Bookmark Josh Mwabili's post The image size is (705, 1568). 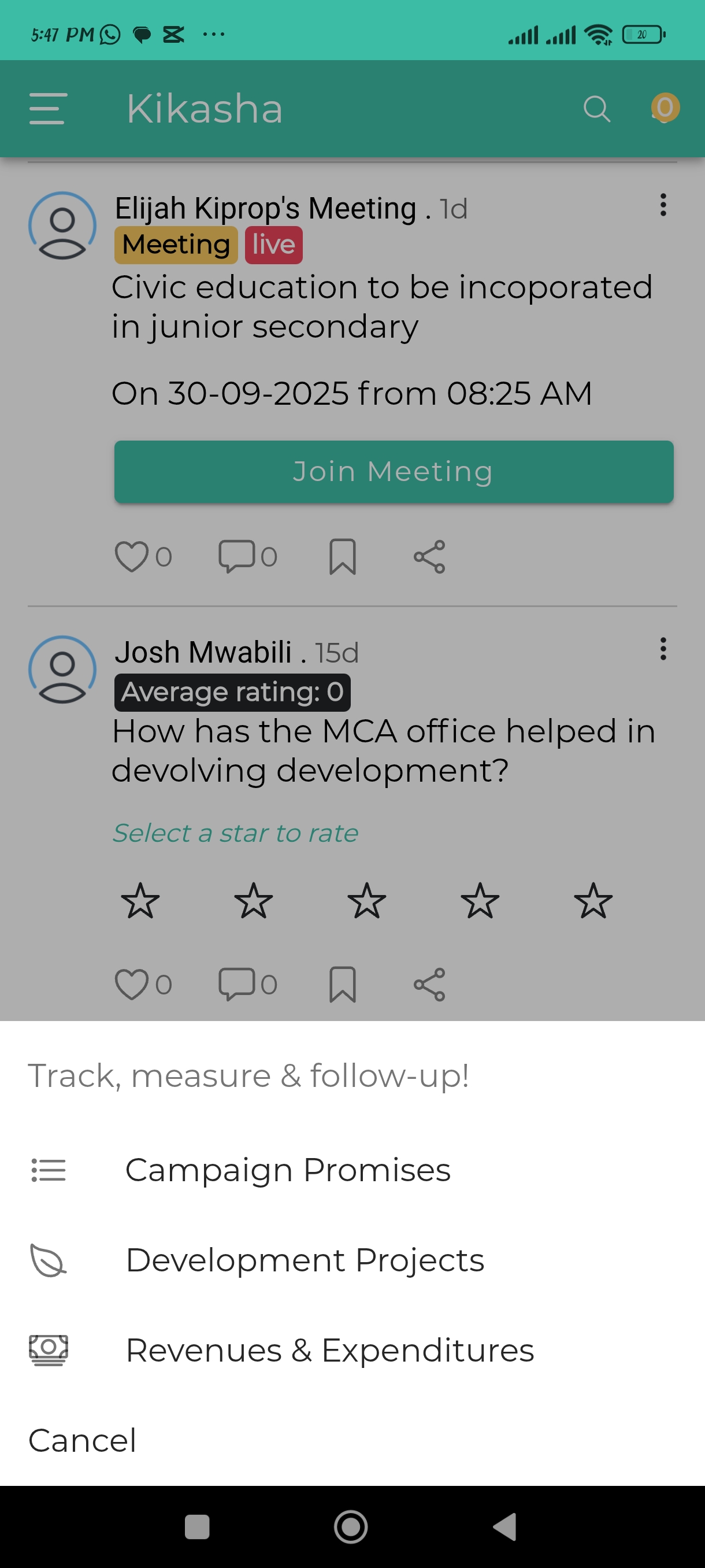pyautogui.click(x=343, y=984)
